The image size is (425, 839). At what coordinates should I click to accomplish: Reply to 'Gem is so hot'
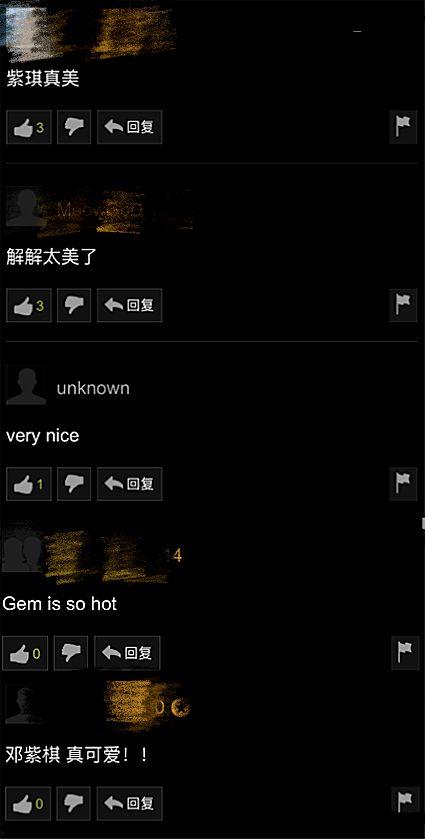pyautogui.click(x=127, y=653)
